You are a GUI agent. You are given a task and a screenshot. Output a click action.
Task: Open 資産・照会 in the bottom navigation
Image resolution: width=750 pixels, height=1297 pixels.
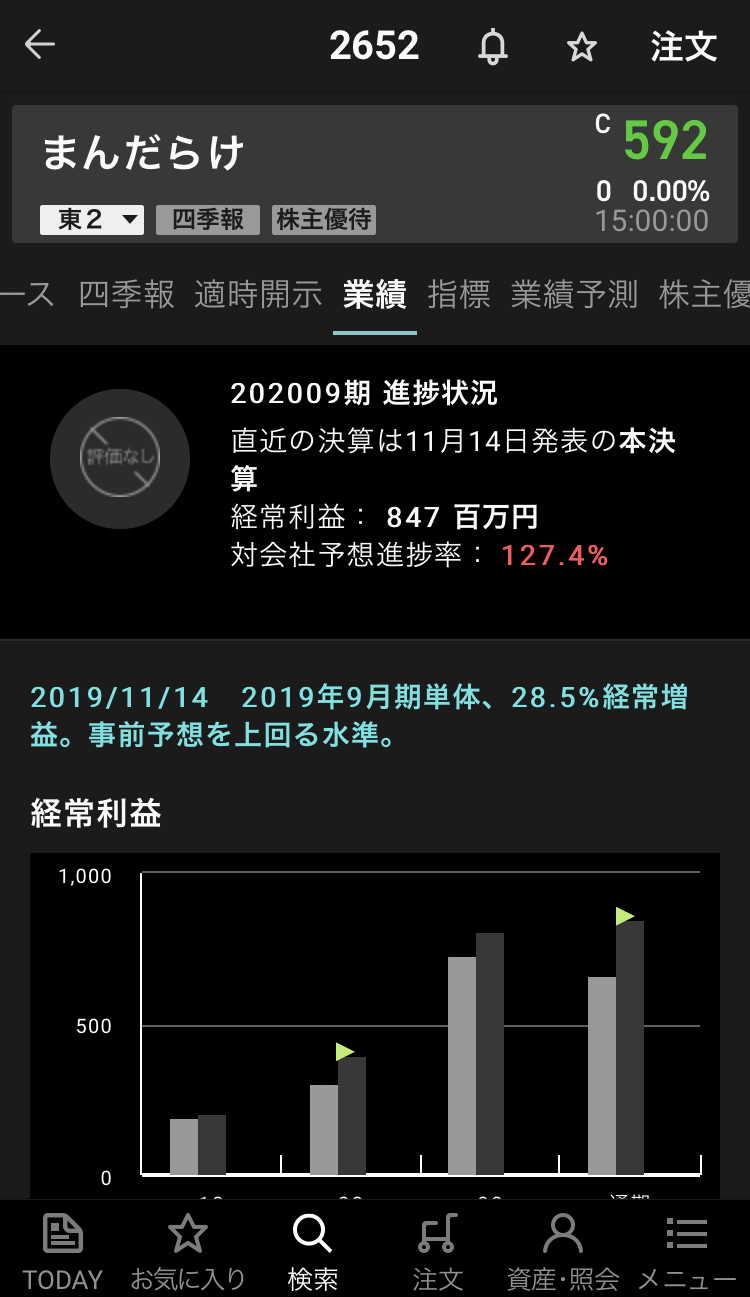[563, 1250]
